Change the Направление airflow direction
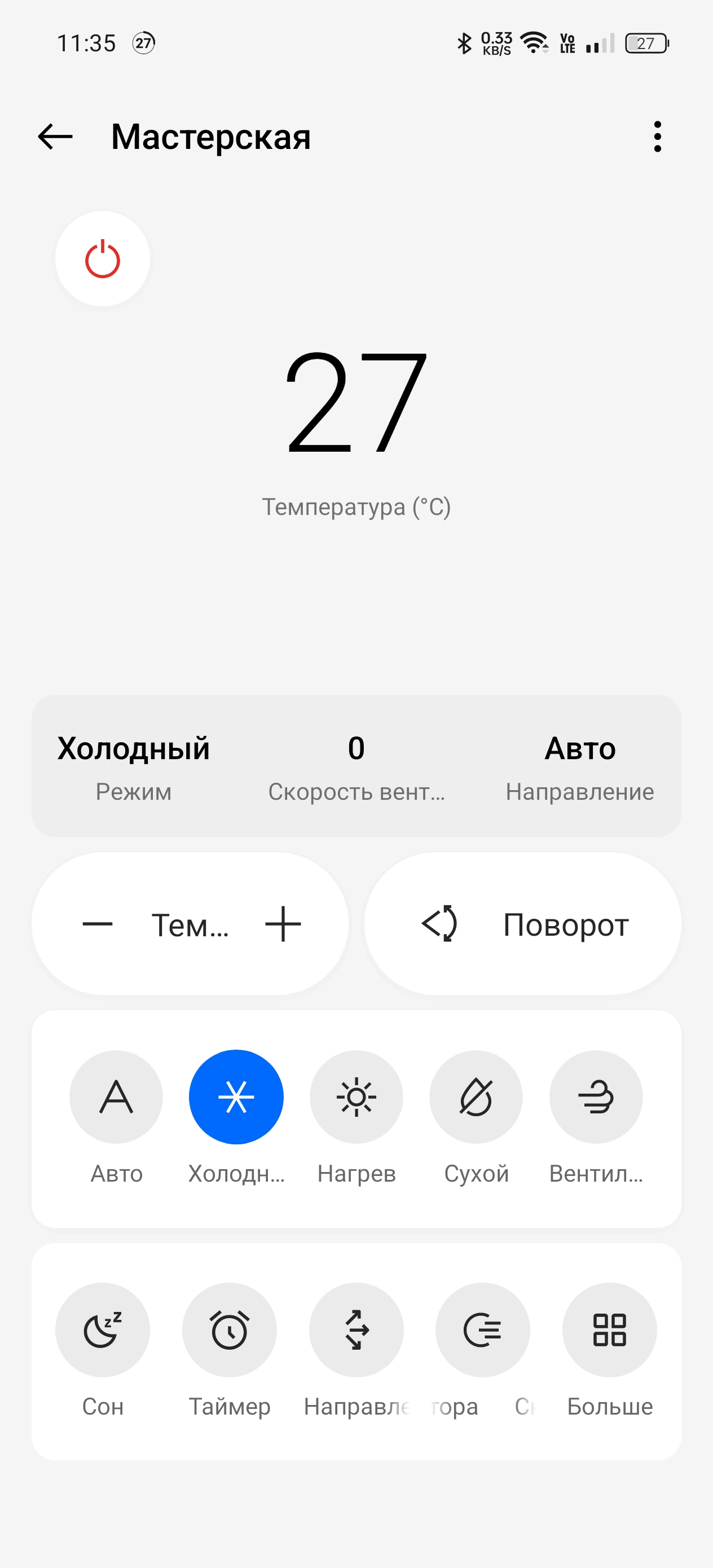The height and width of the screenshot is (1568, 713). click(x=356, y=1330)
